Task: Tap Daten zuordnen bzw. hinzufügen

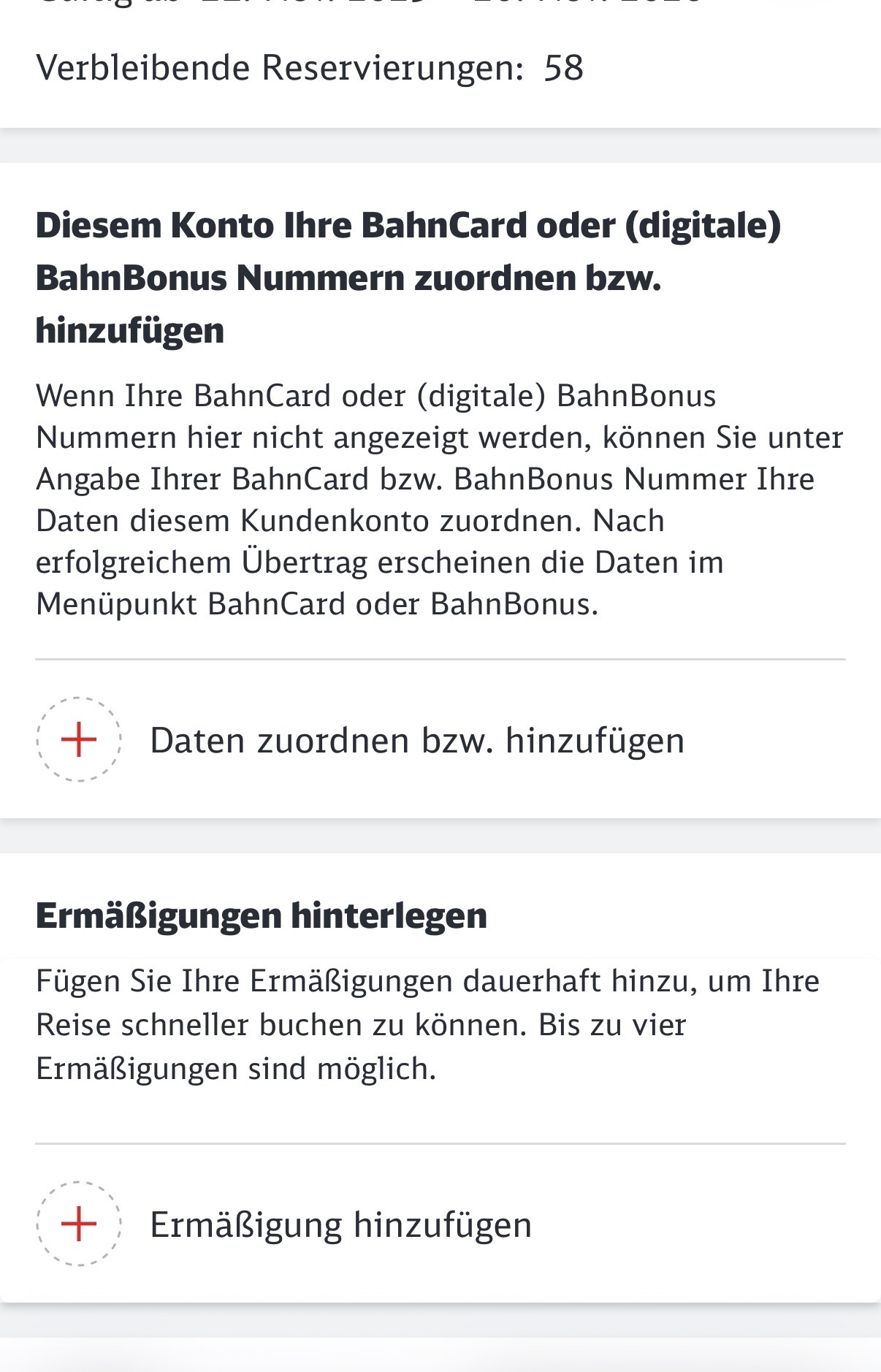Action: point(416,740)
